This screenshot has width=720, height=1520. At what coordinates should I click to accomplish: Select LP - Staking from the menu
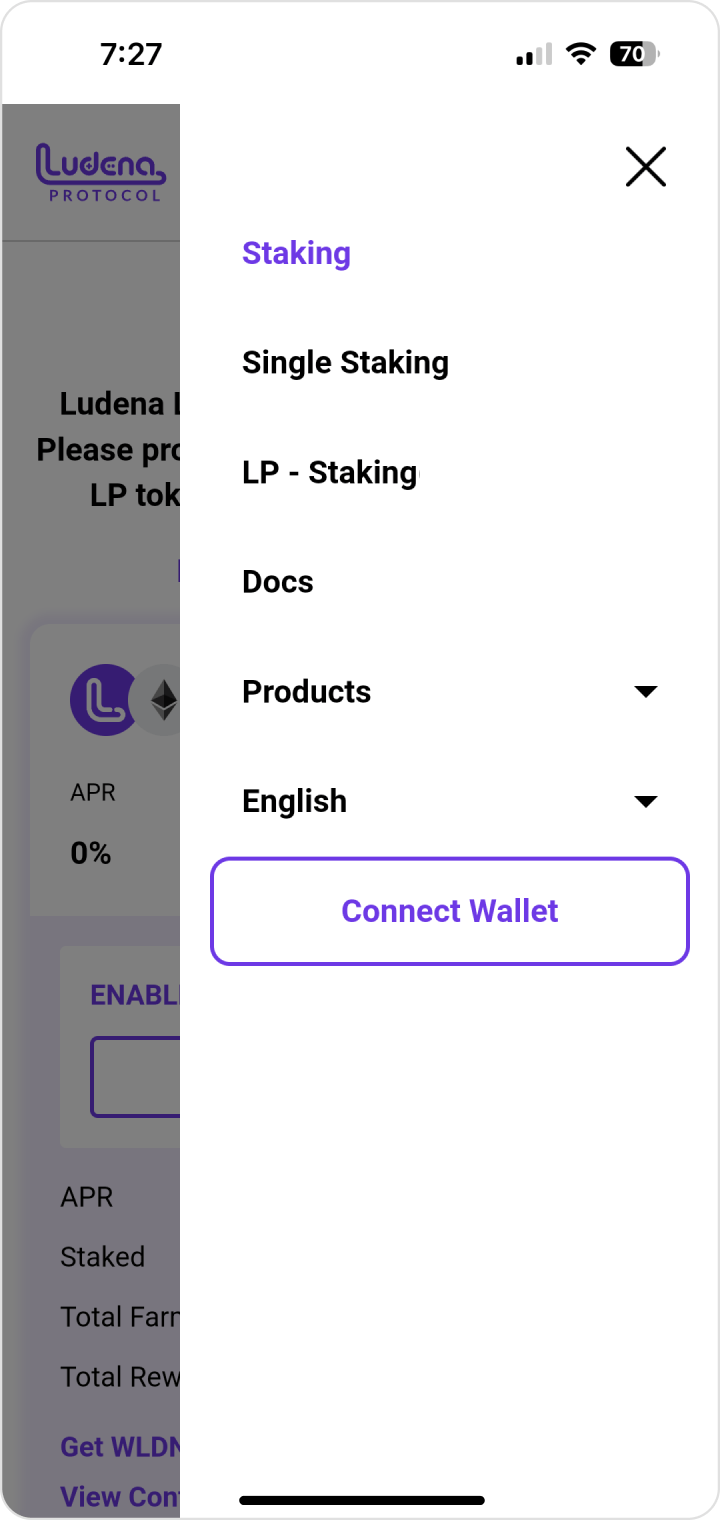click(329, 473)
